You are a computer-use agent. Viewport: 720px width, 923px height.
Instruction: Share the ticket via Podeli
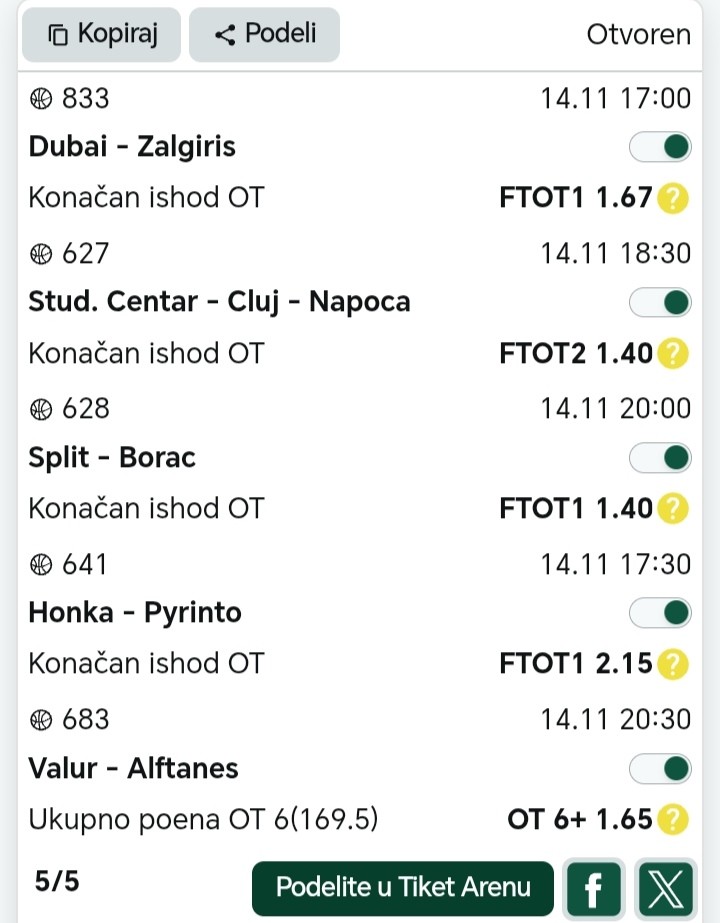point(265,34)
